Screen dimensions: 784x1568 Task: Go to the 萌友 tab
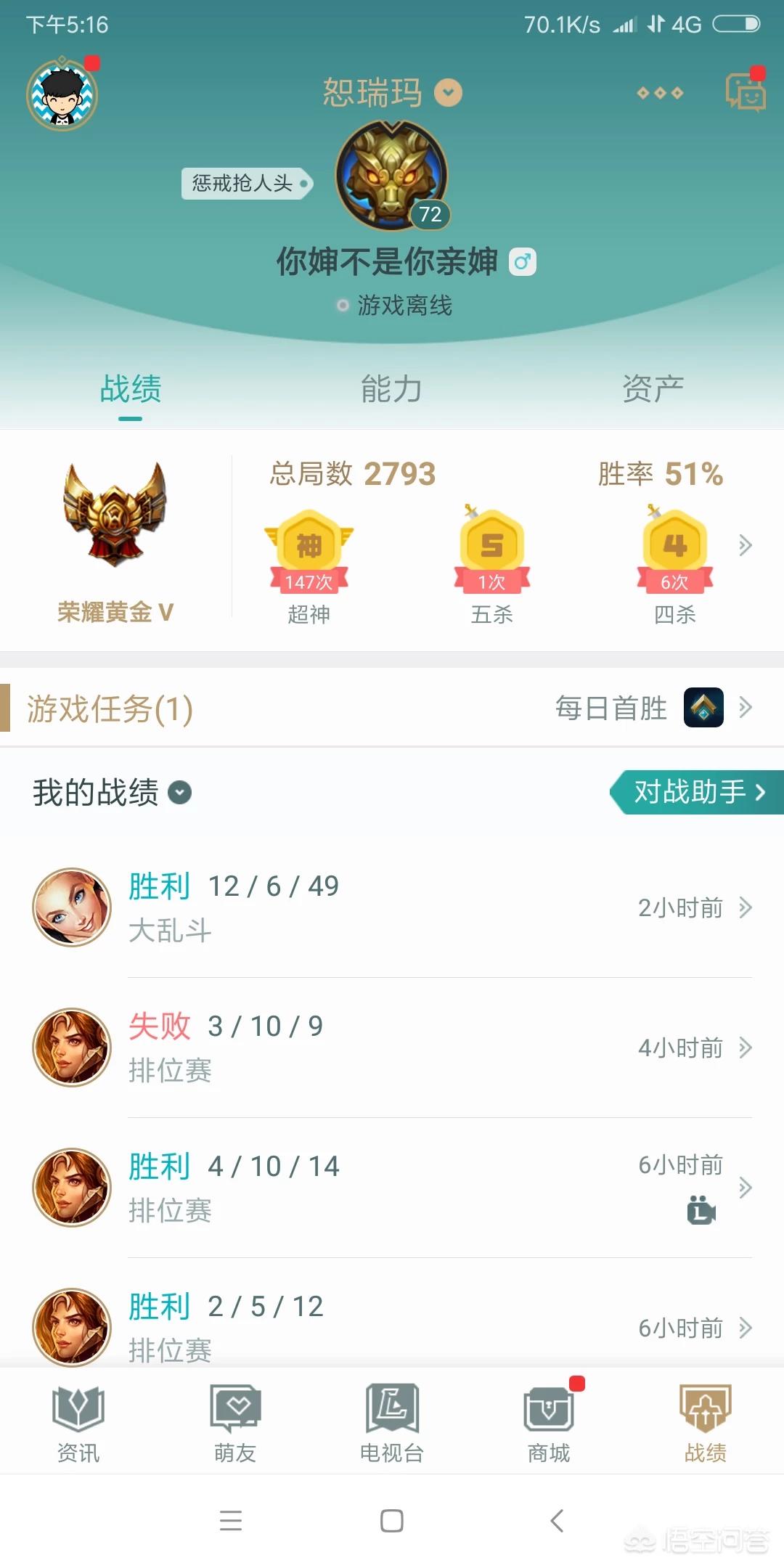pyautogui.click(x=235, y=1423)
